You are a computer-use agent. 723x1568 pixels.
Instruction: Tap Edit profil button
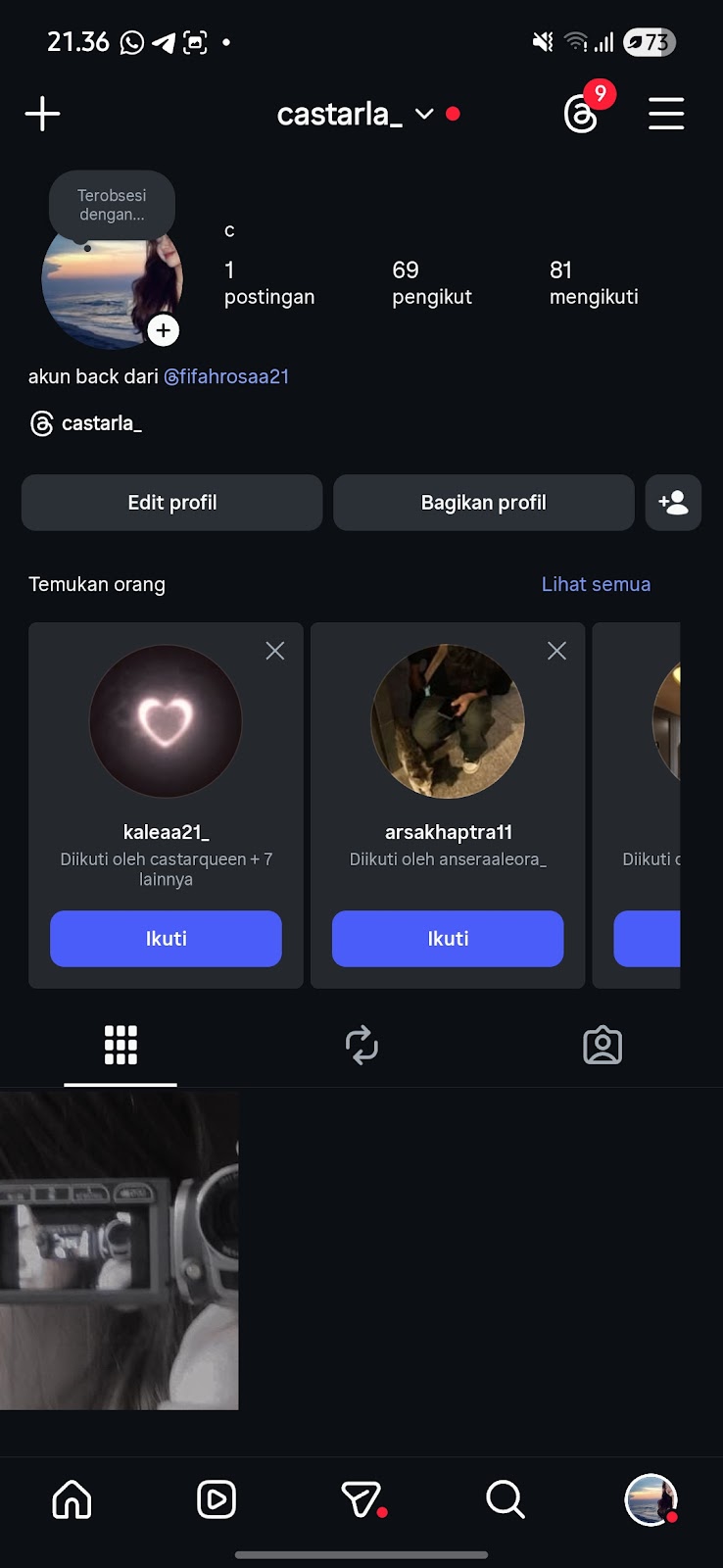(172, 503)
